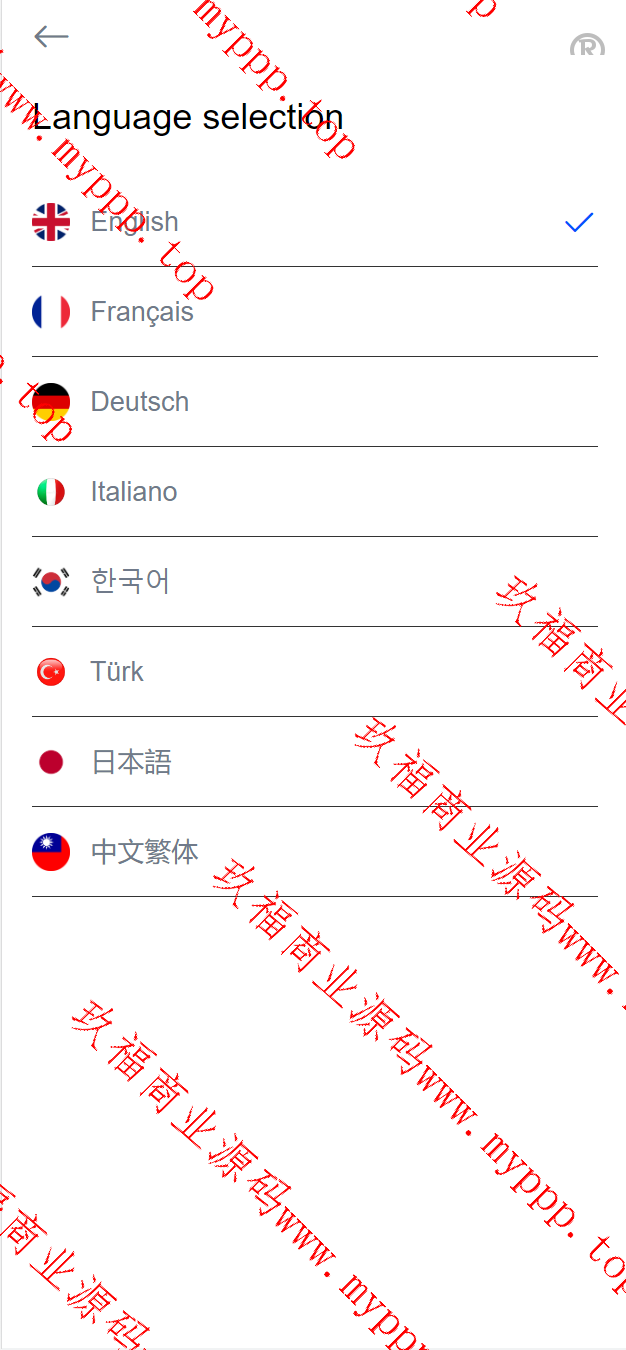Select the Korean 한국어 option
Viewport: 626px width, 1350px height.
[131, 582]
